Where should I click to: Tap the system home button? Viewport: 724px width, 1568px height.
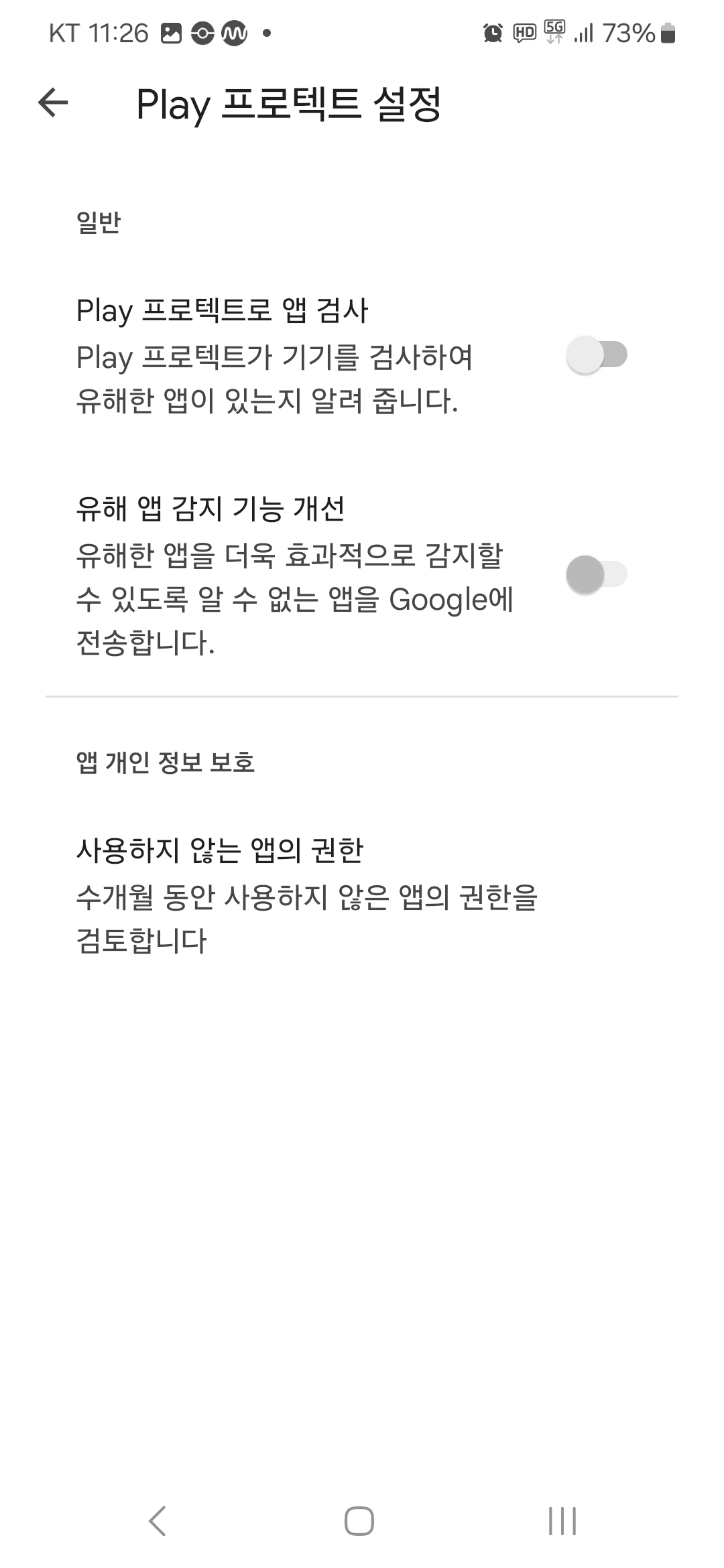[x=359, y=1520]
